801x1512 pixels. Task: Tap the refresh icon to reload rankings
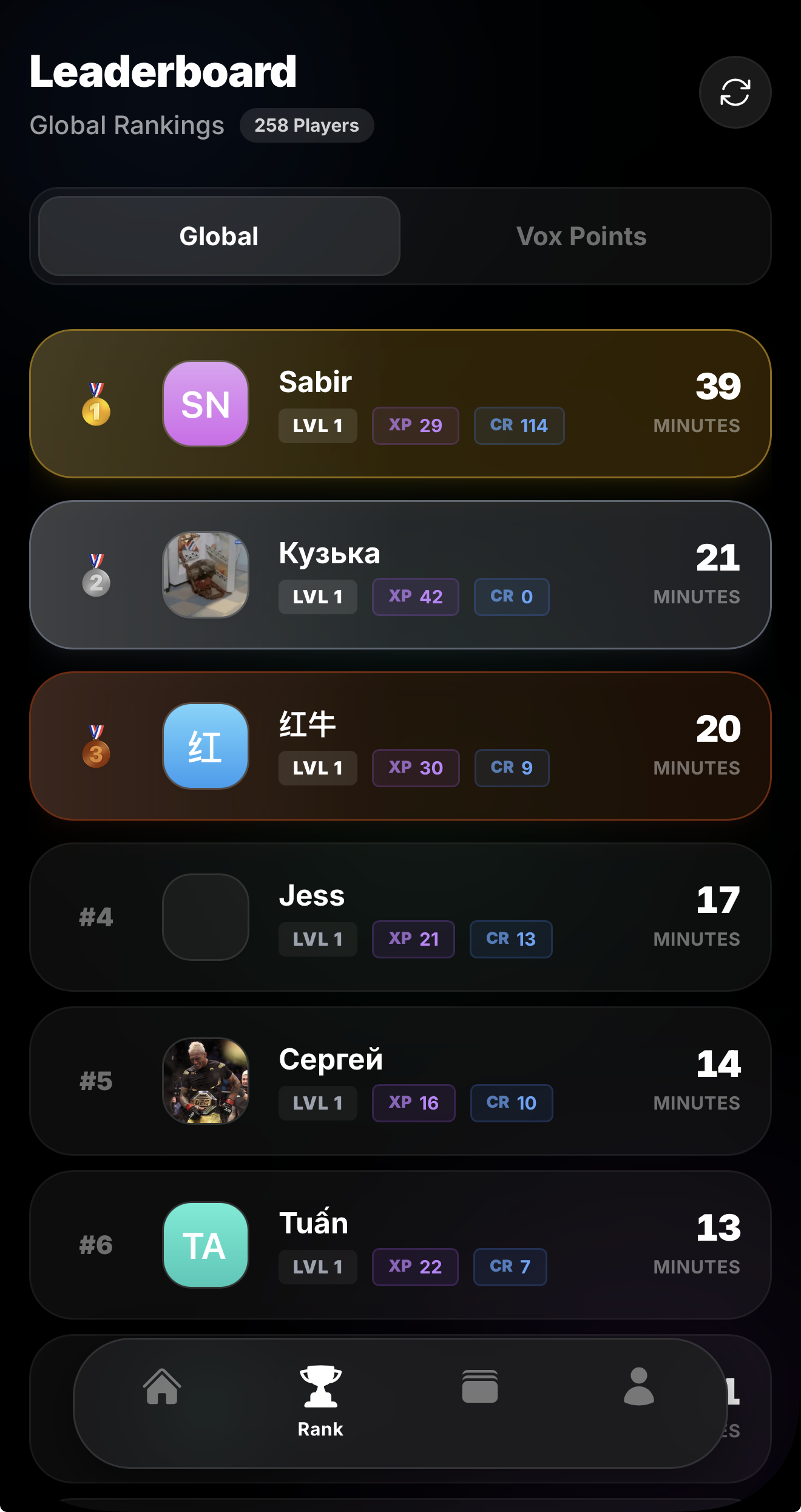[734, 92]
